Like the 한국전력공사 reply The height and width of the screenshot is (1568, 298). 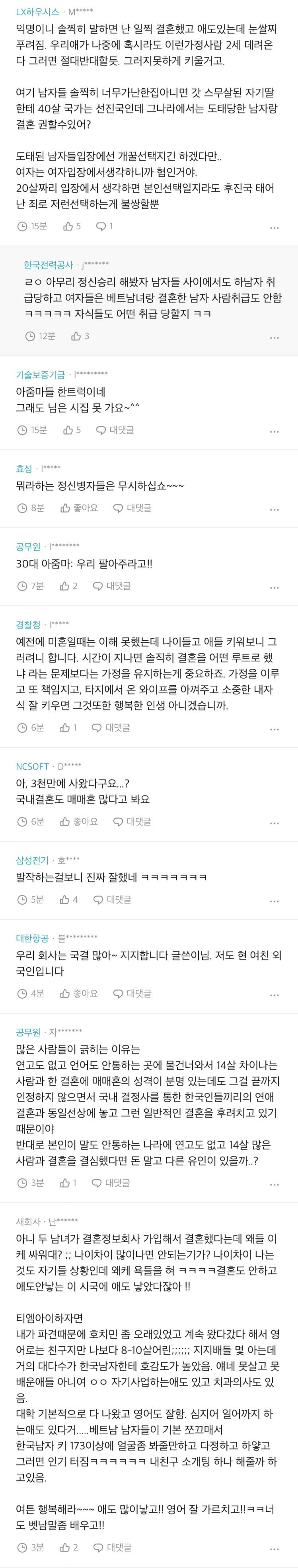point(80,336)
